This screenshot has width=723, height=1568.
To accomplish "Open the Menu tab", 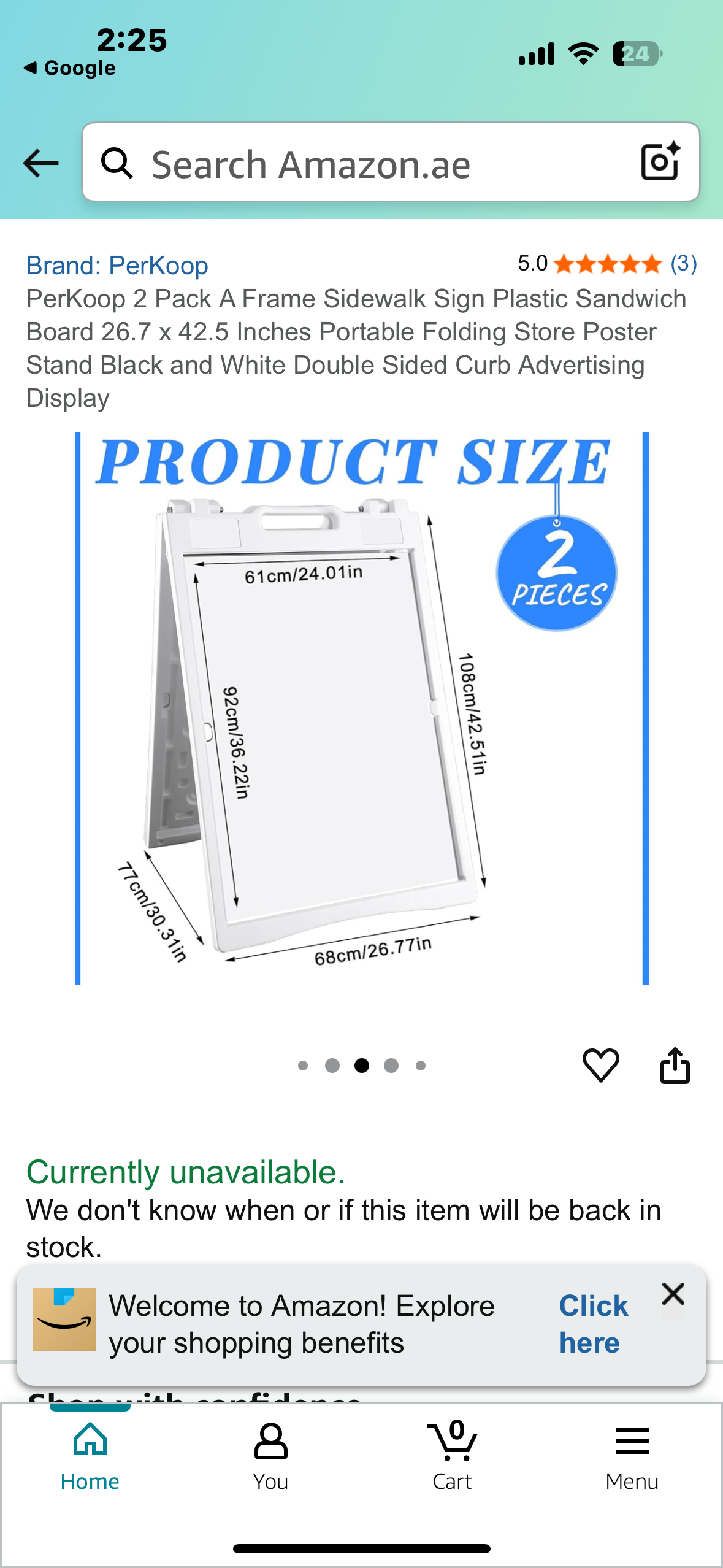I will 632,1456.
